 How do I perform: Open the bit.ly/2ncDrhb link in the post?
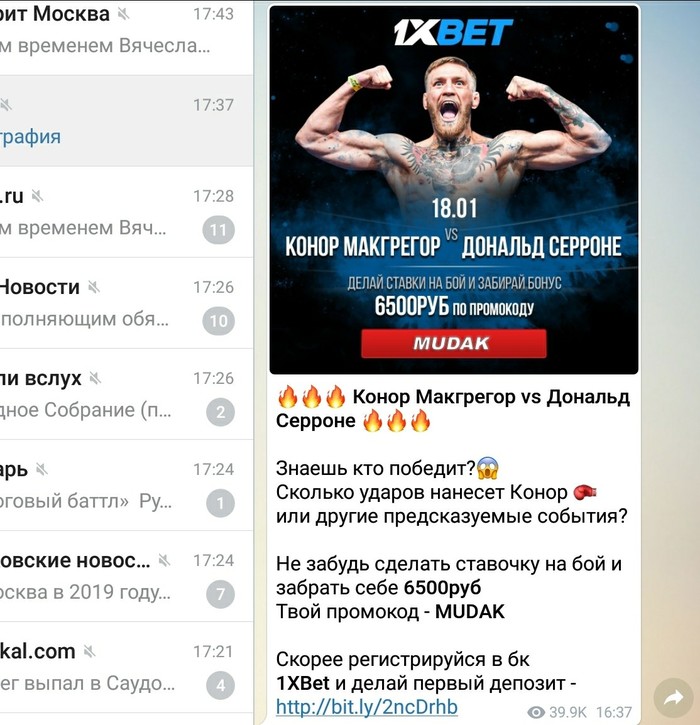click(x=367, y=707)
